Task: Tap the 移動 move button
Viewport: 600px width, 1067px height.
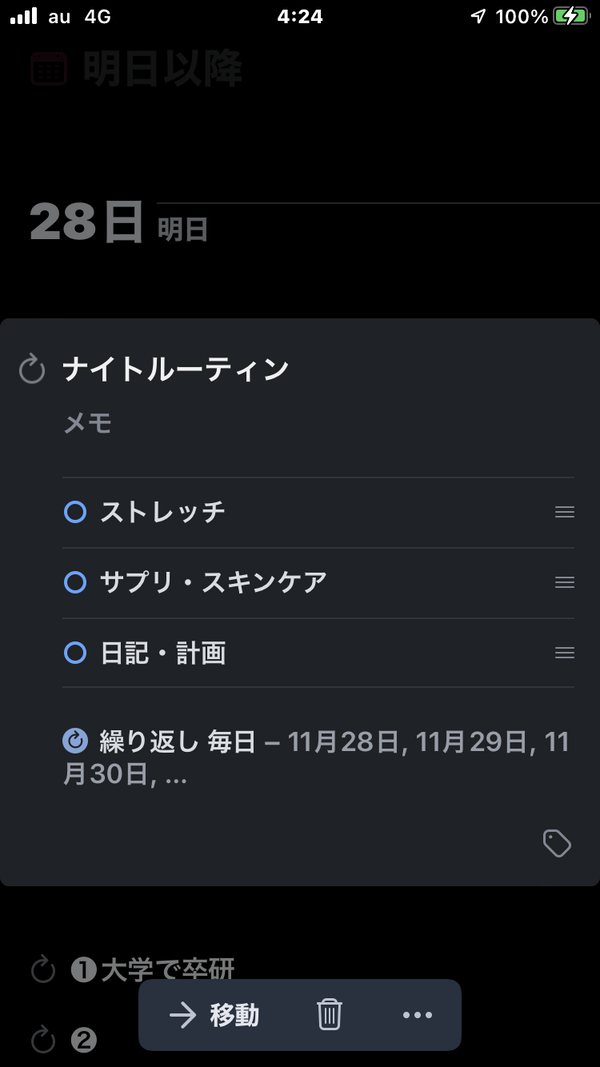Action: 214,1015
